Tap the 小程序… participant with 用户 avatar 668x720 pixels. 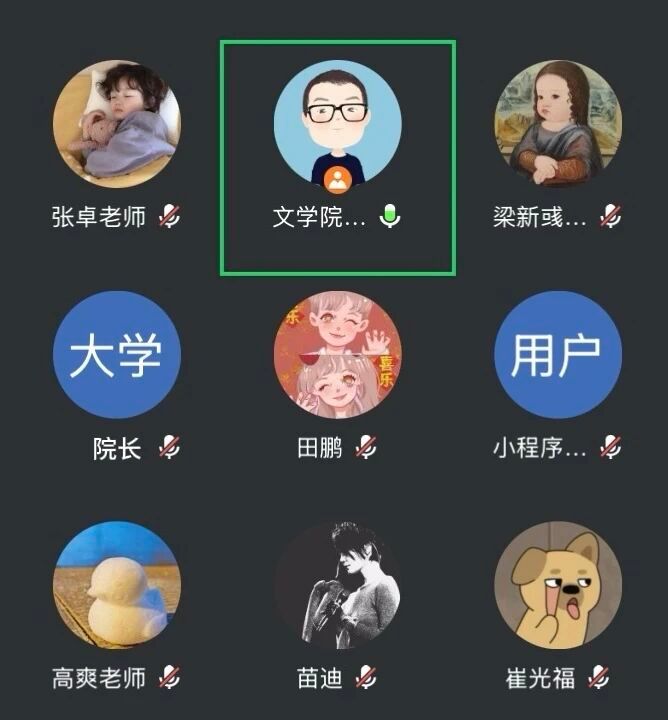click(558, 355)
